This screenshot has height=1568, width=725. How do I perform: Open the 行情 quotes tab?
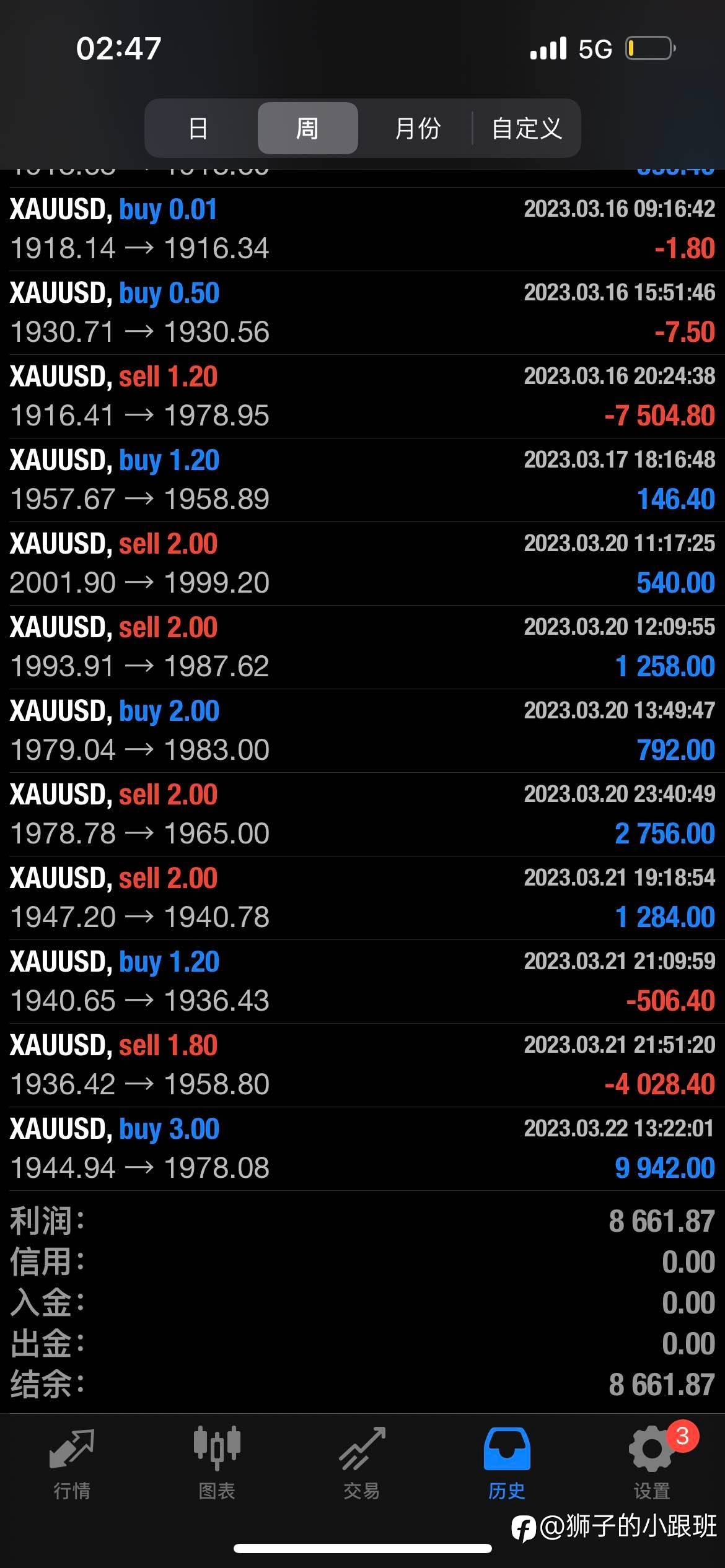pos(72,1464)
